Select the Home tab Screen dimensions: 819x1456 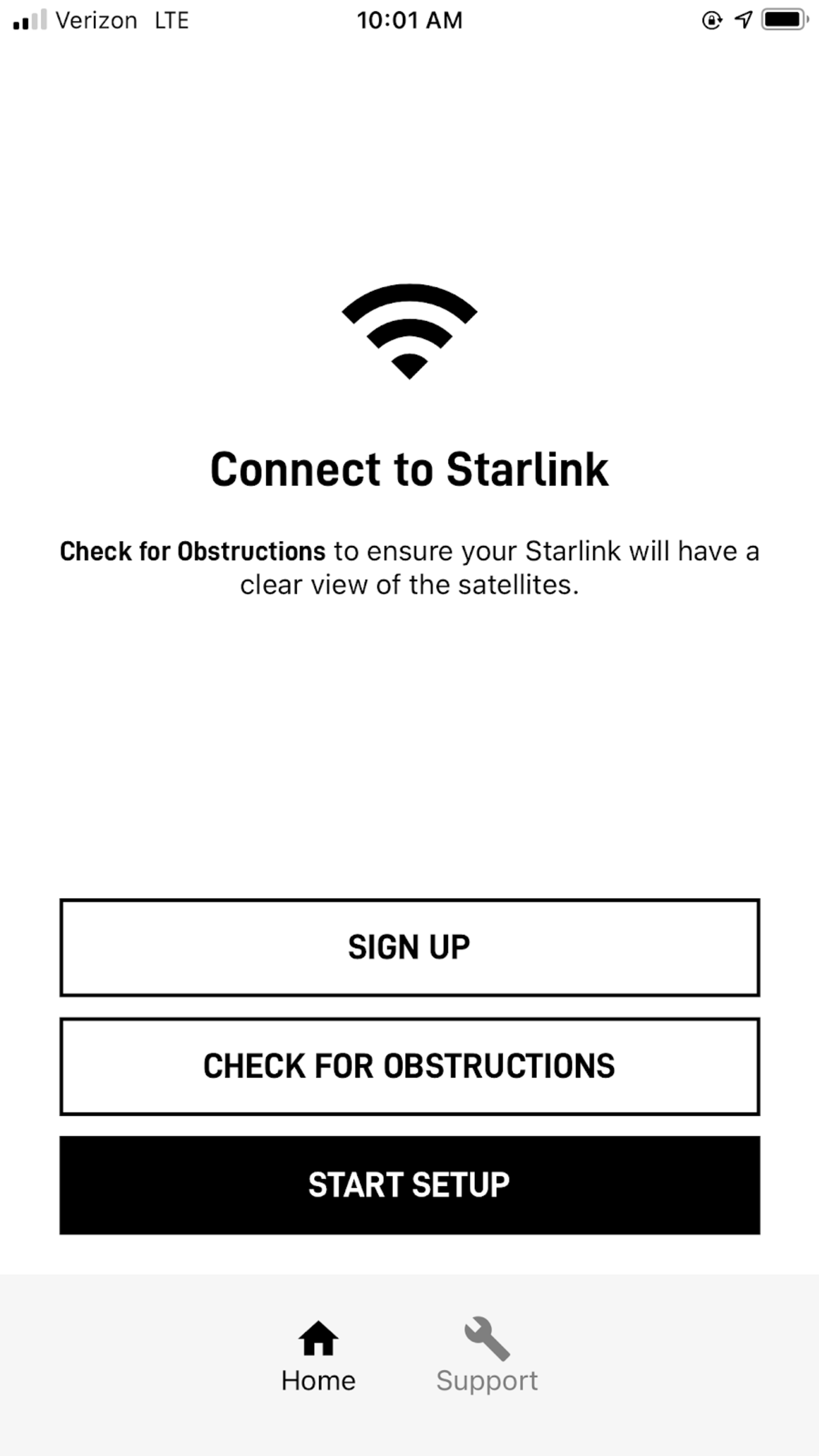click(x=318, y=1356)
